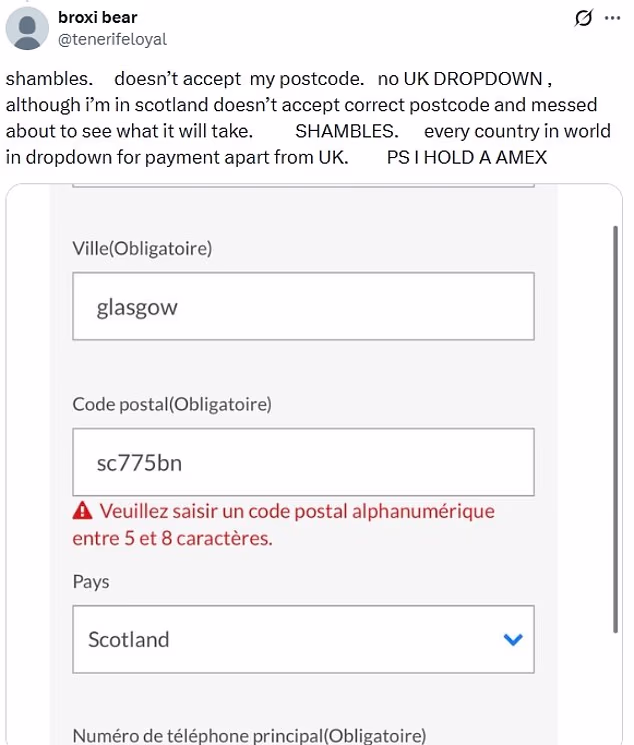The image size is (634, 745).
Task: Open broxi bear's profile avatar
Action: 28,28
